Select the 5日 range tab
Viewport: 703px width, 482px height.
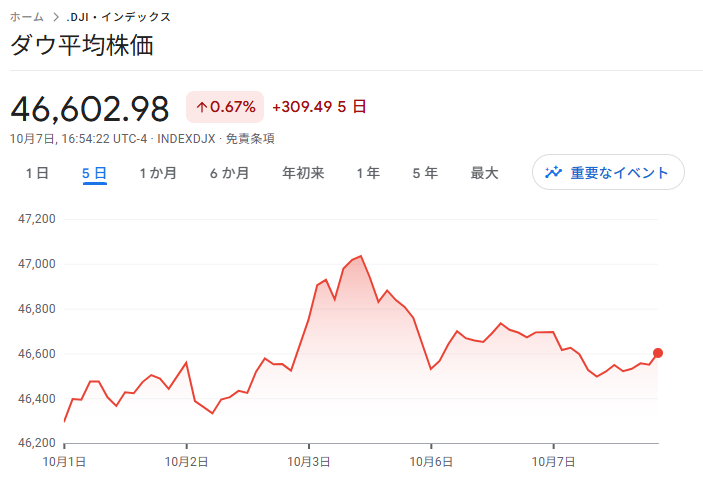tap(94, 173)
